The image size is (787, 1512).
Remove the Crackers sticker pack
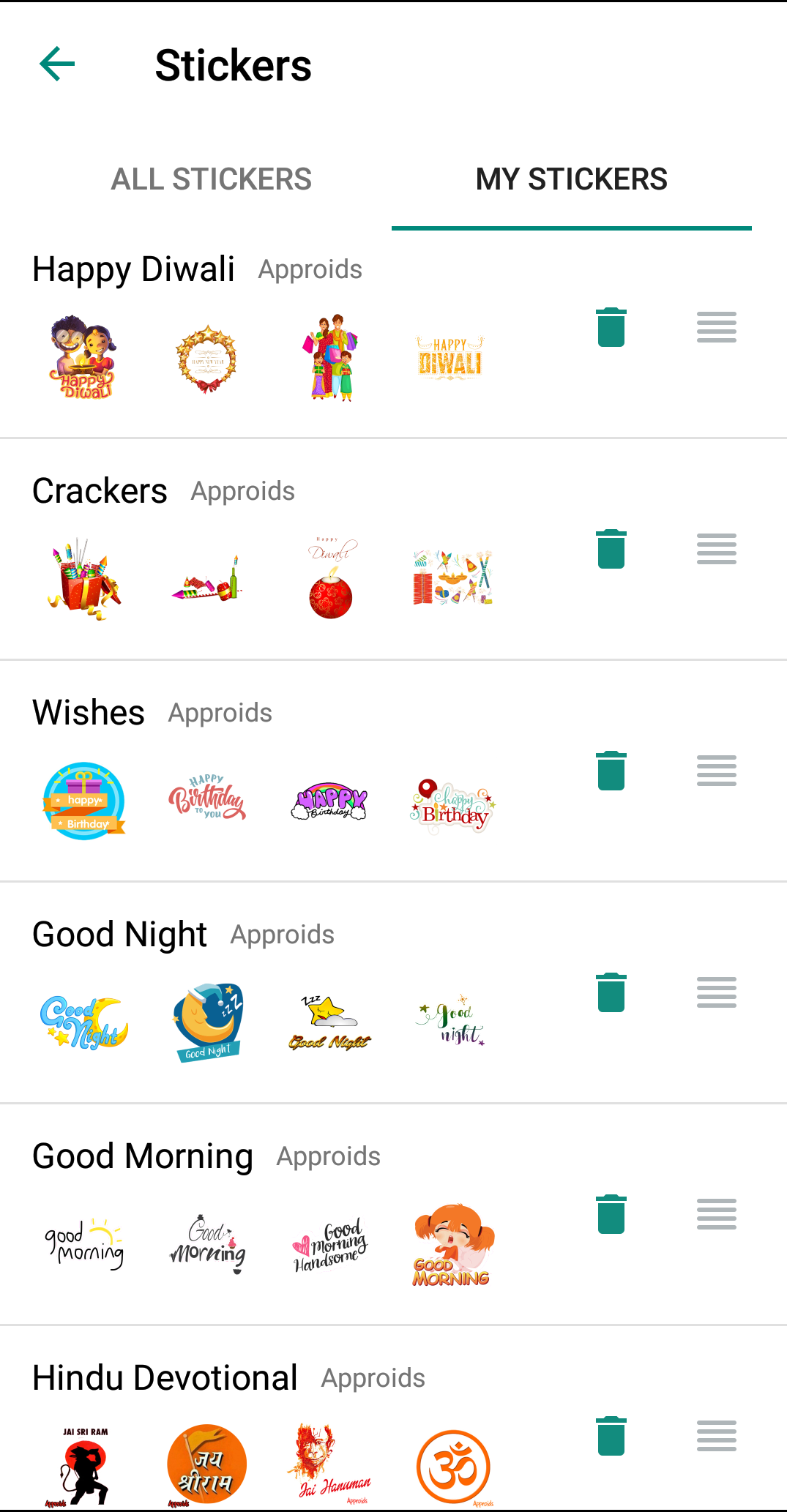[611, 549]
